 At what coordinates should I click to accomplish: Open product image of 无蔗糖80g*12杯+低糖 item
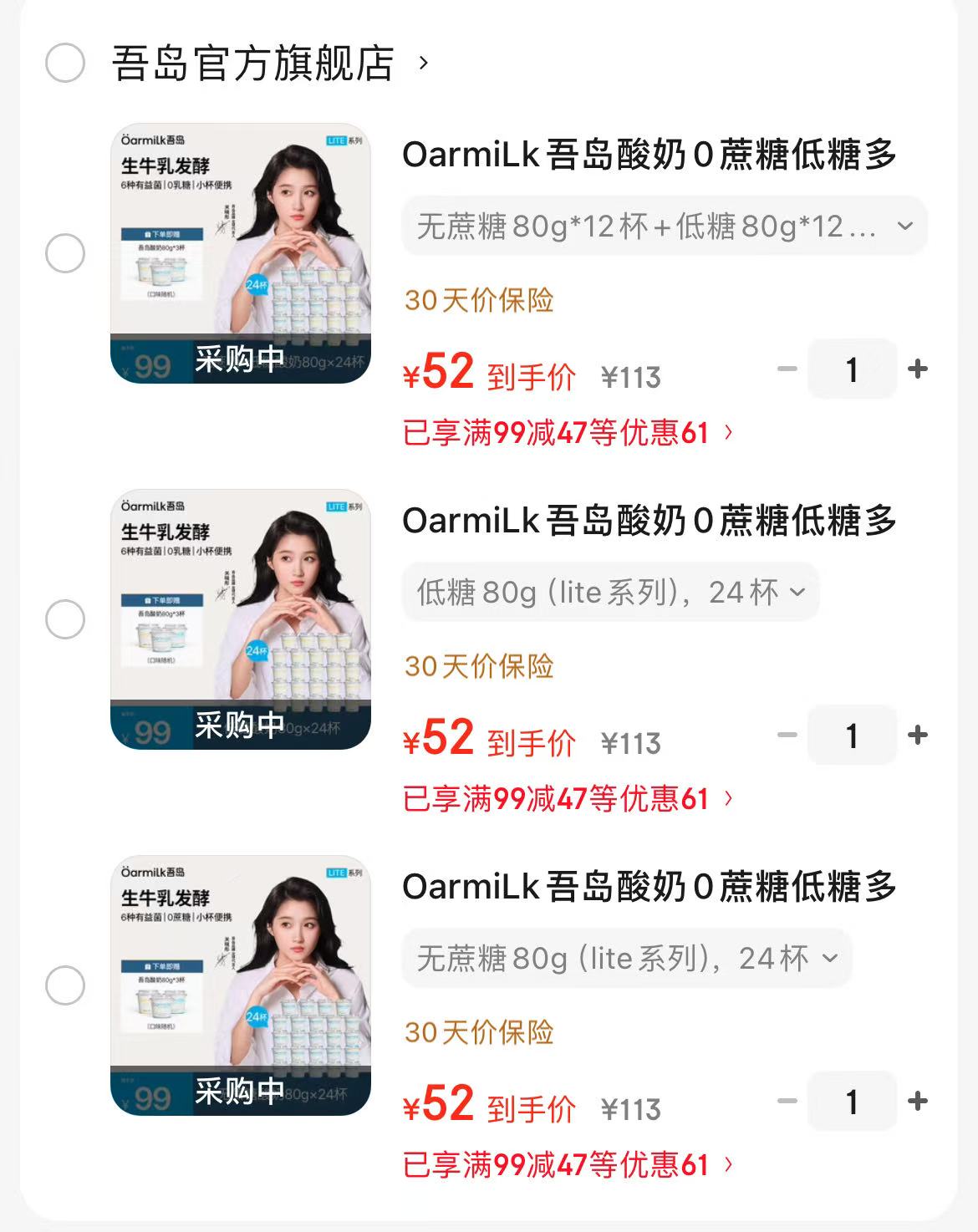(x=241, y=253)
